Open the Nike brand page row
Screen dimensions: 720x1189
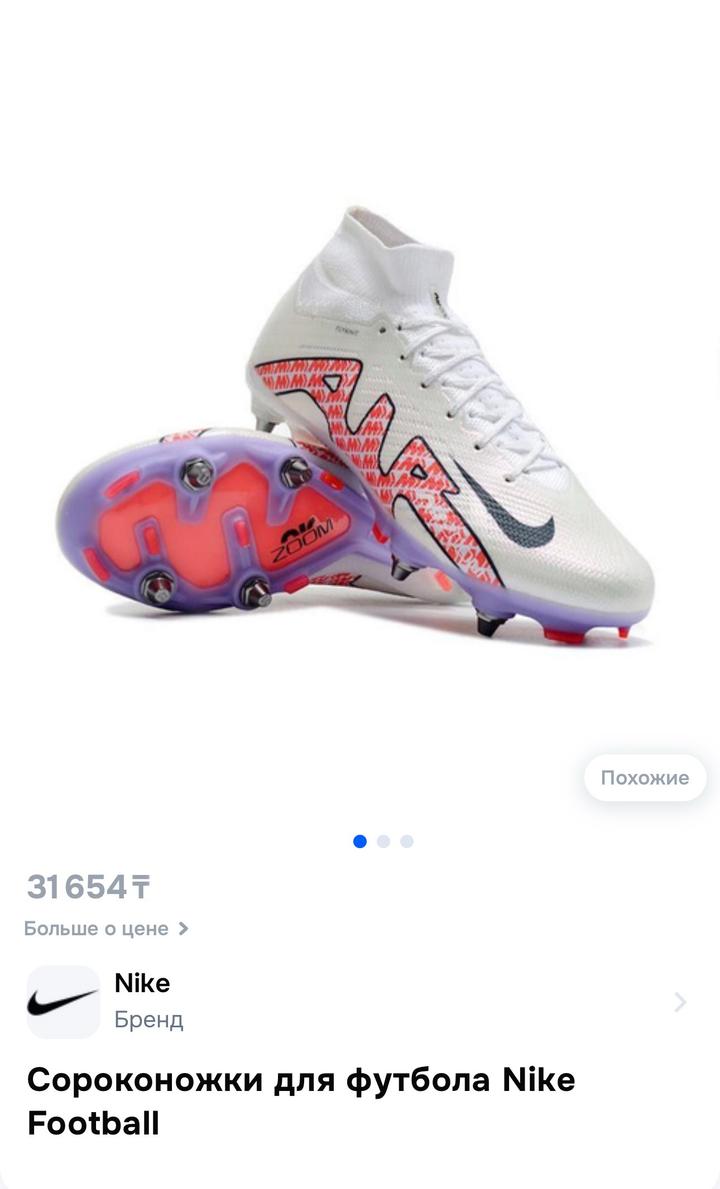[x=358, y=1001]
